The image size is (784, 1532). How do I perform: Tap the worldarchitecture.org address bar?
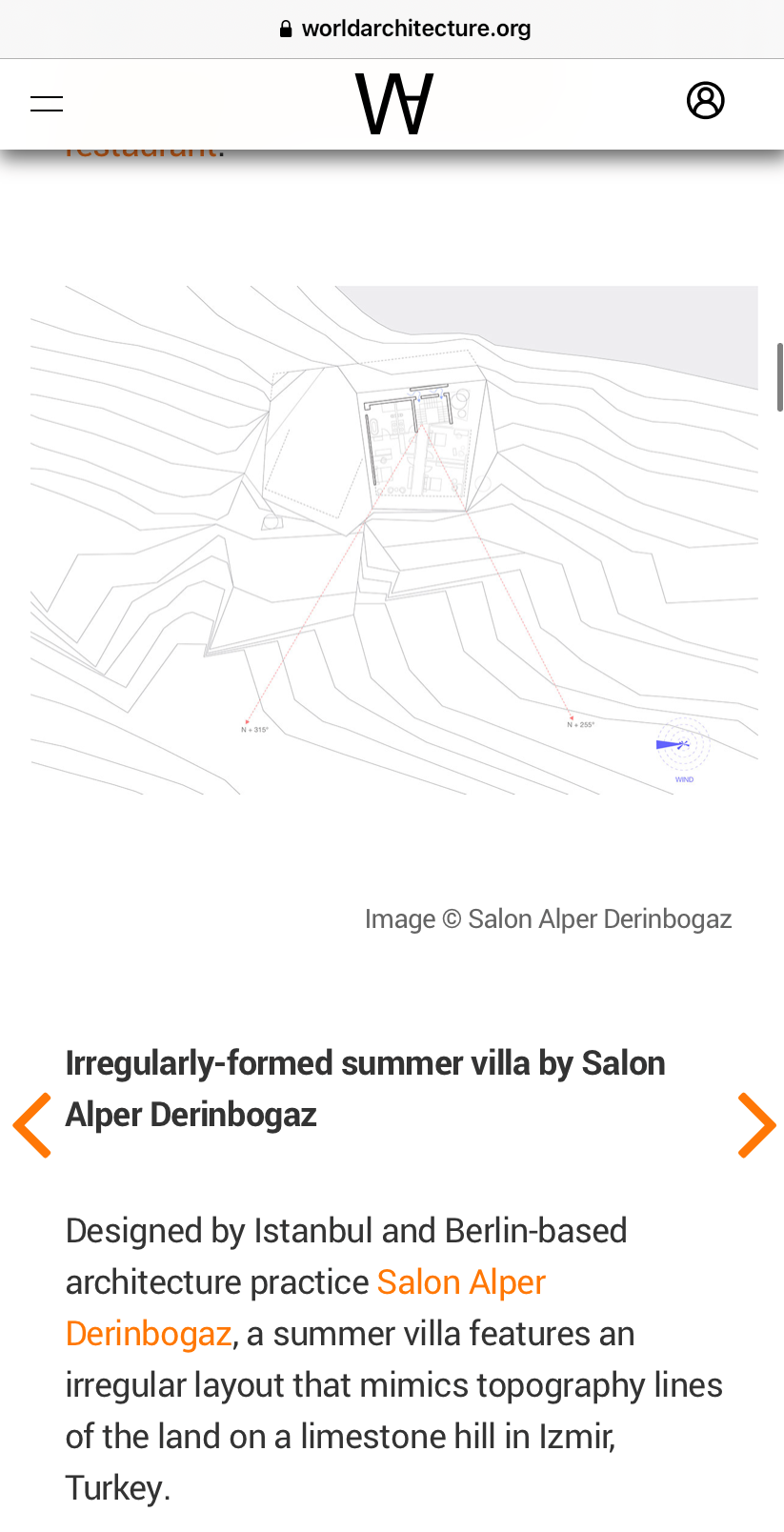click(405, 29)
